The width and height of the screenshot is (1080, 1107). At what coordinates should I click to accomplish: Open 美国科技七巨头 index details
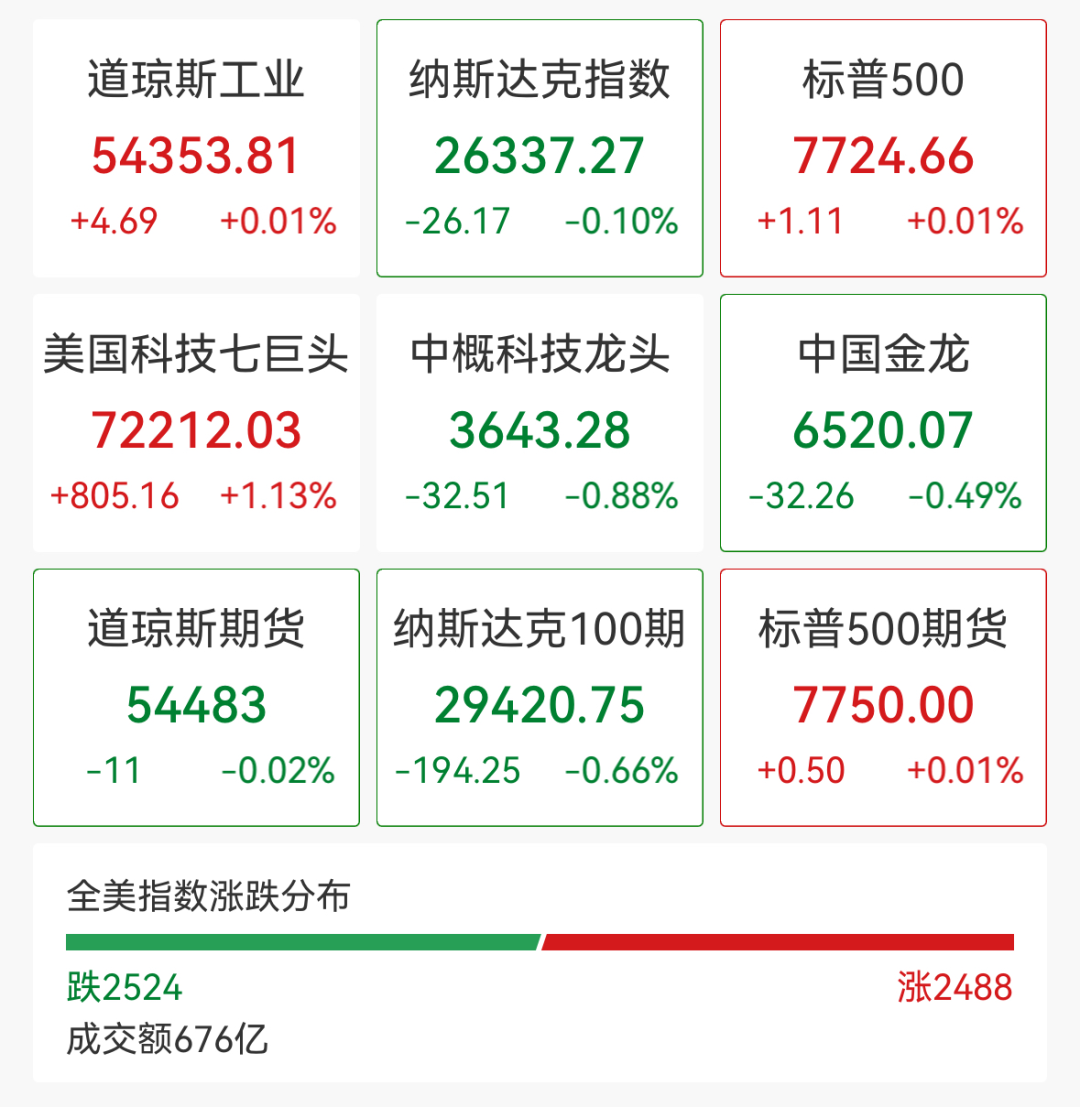[x=196, y=423]
